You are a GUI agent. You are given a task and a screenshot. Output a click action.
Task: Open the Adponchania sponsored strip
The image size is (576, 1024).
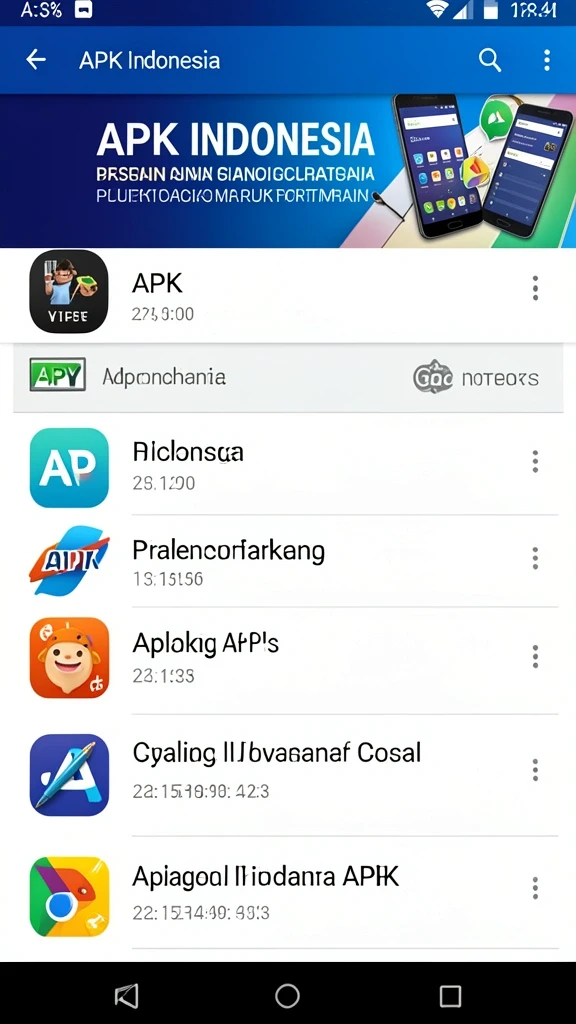click(288, 377)
